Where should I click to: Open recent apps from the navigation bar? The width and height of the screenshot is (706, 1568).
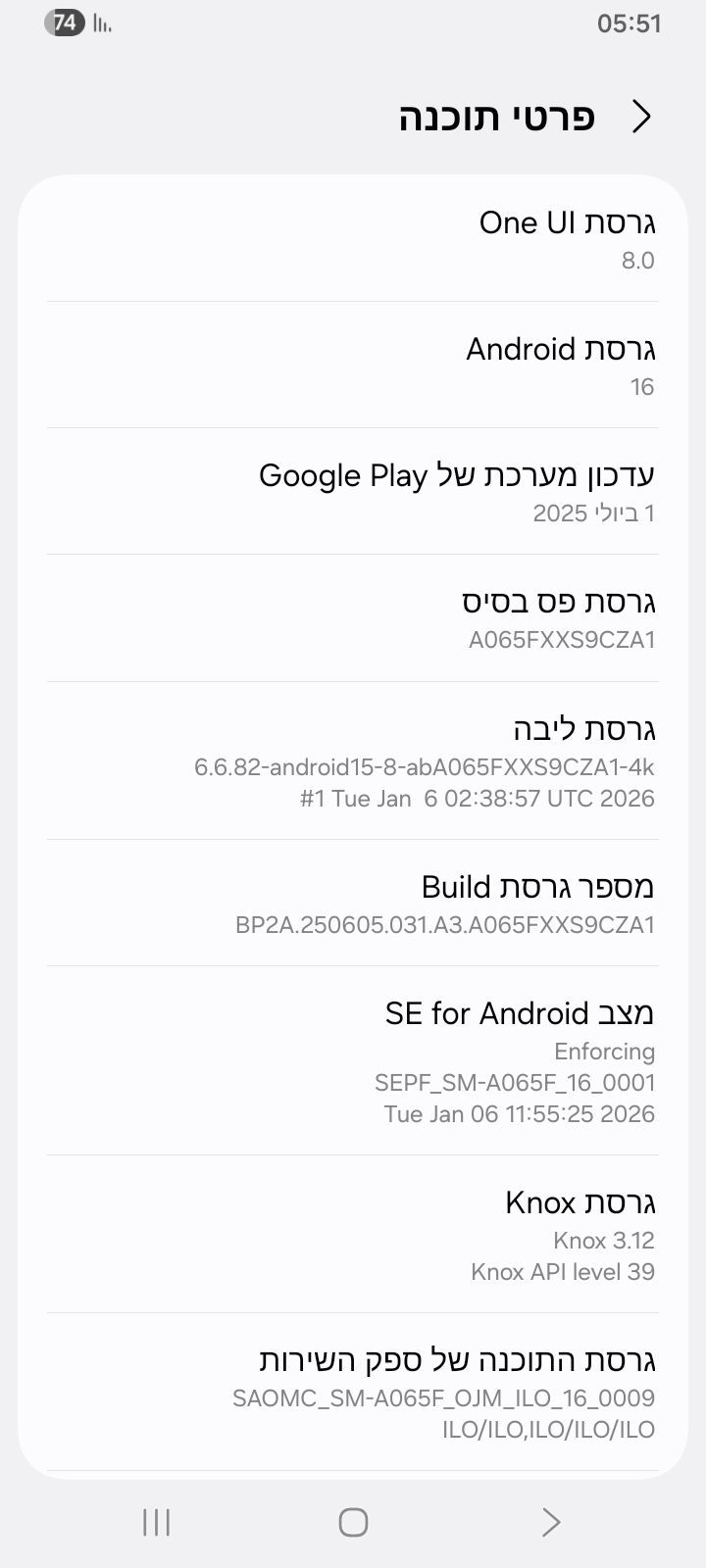pos(157,1522)
